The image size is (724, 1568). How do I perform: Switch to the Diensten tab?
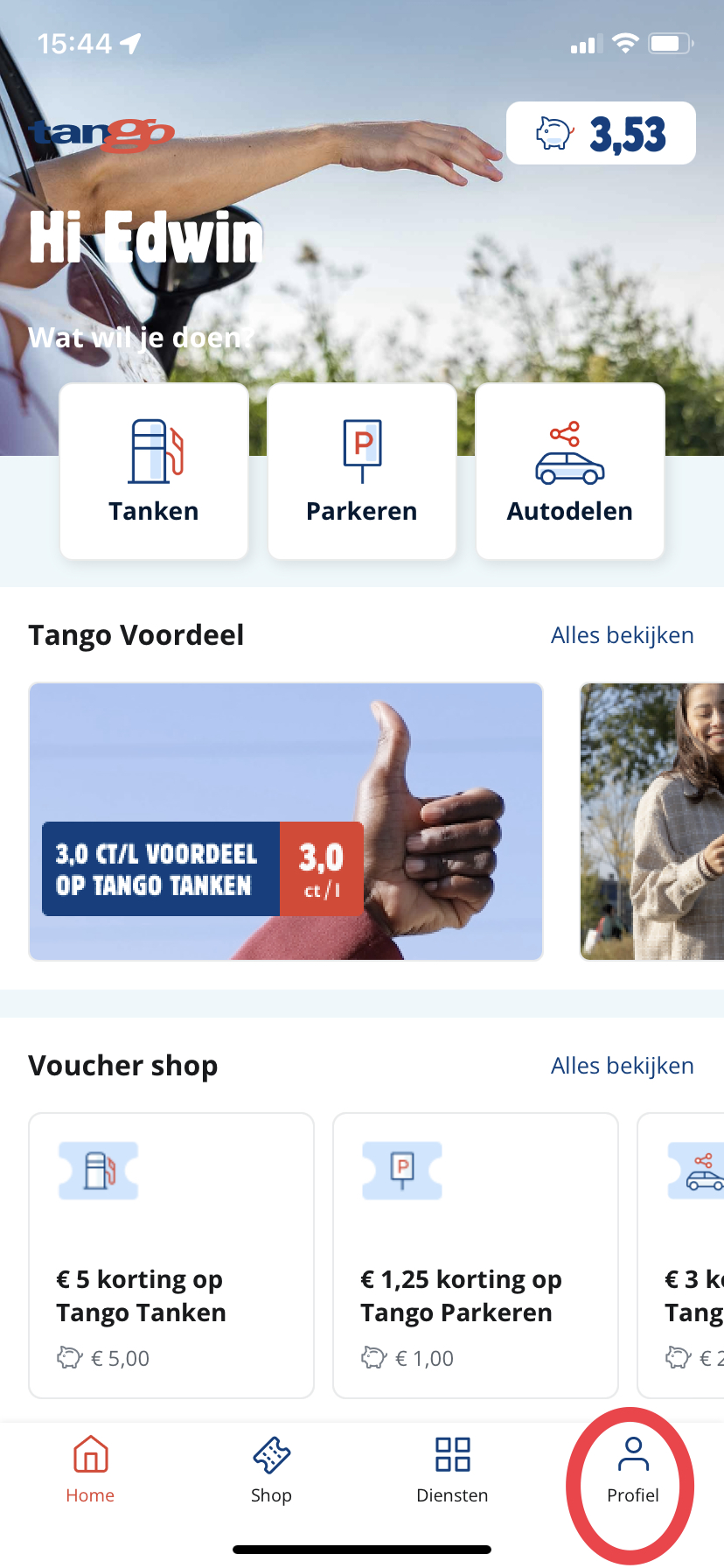pyautogui.click(x=452, y=1470)
